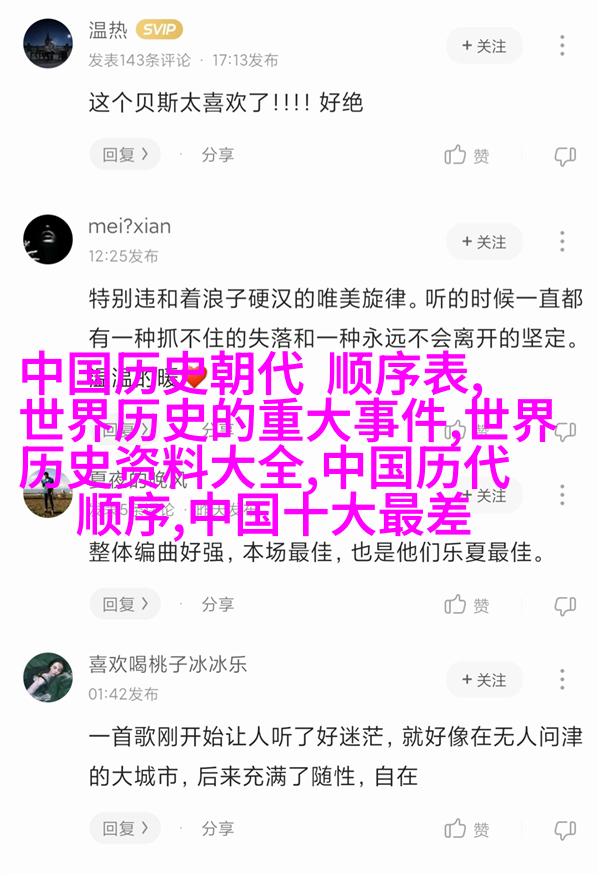This screenshot has height=876, width=600.
Task: Like the 整体编曲好强 comment
Action: 467,605
